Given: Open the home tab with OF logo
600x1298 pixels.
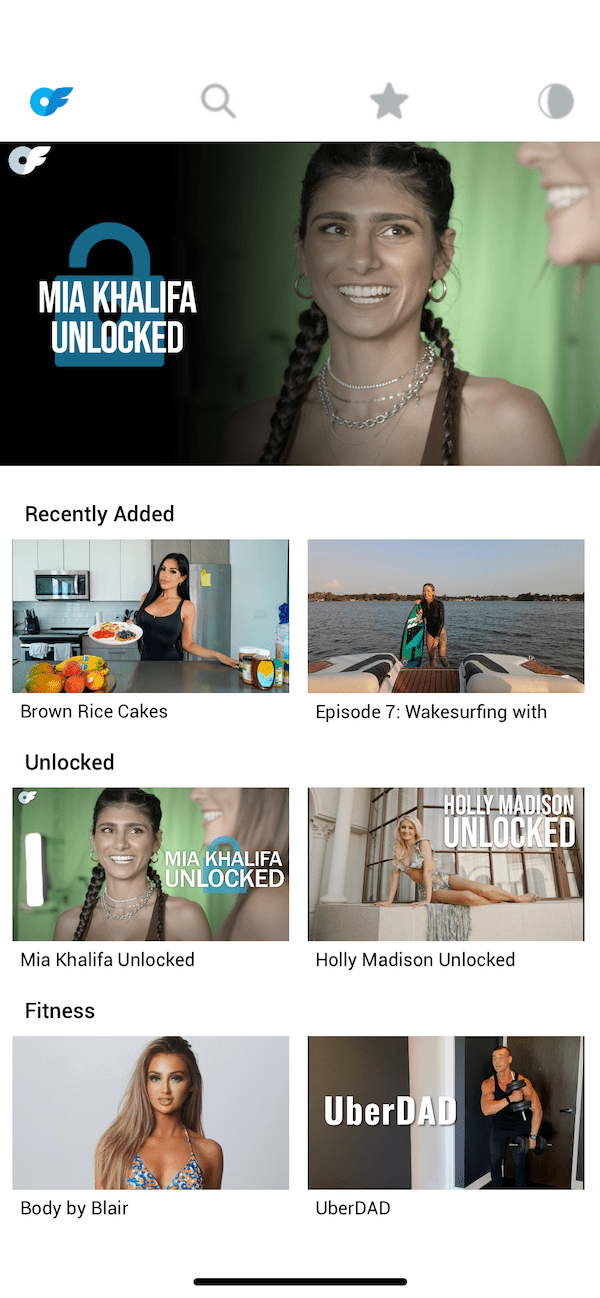Looking at the screenshot, I should point(52,101).
